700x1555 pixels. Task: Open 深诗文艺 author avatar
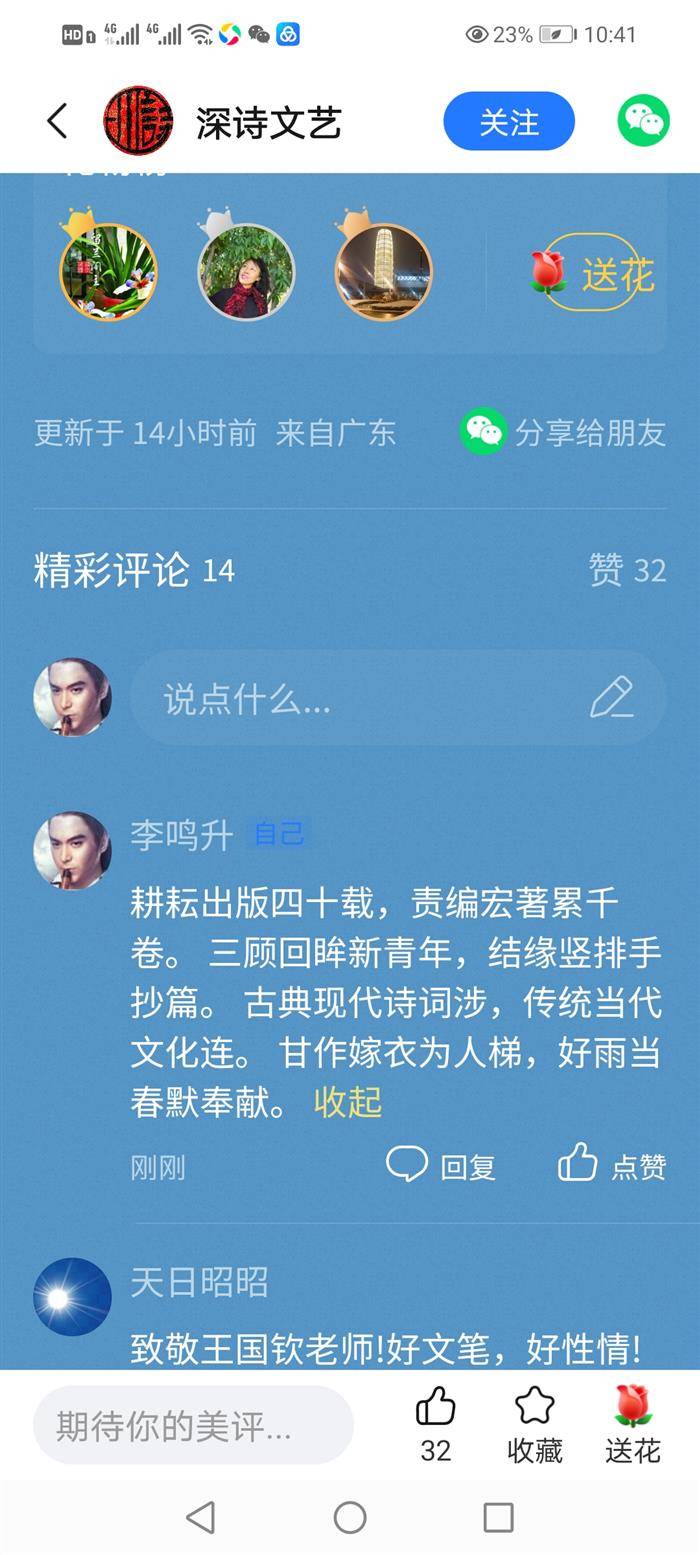coord(138,121)
